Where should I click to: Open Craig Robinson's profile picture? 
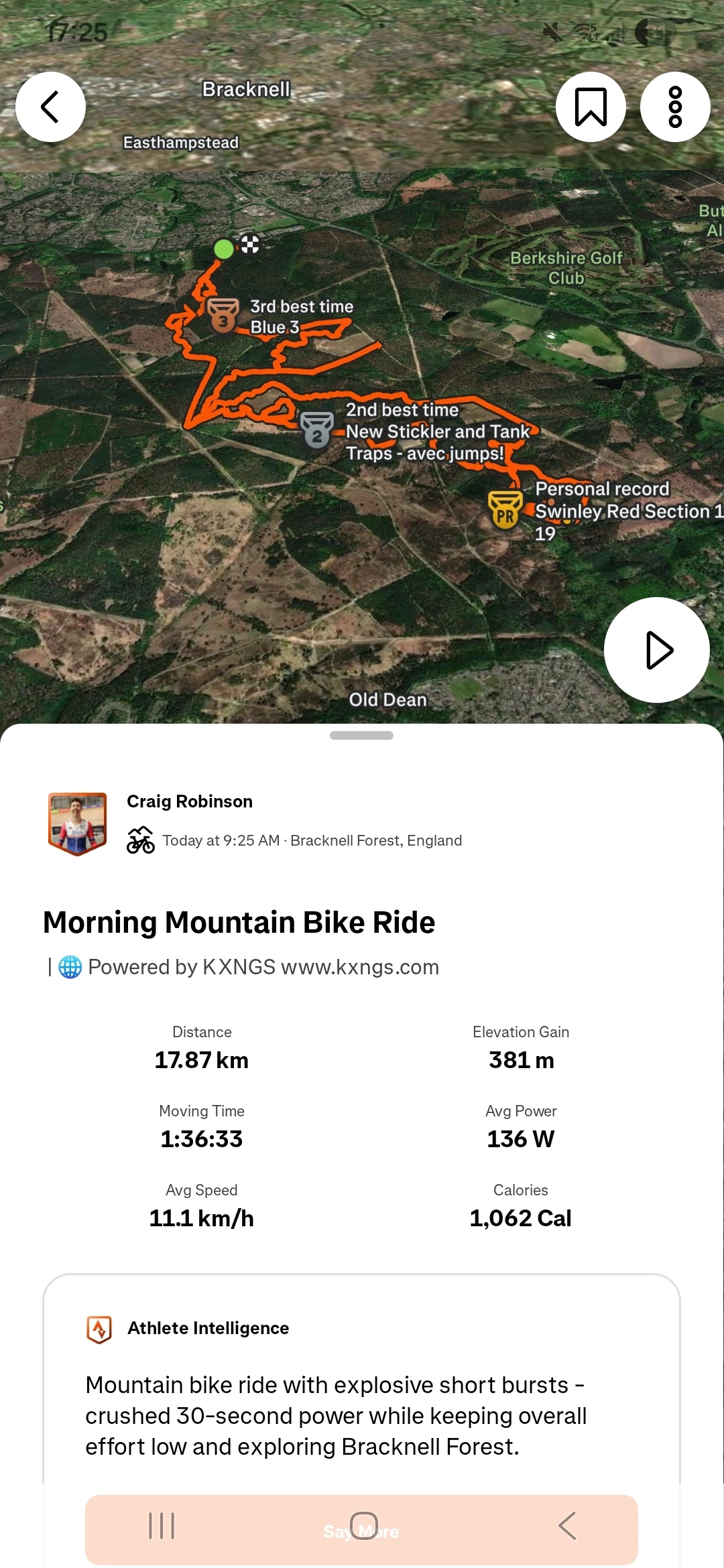click(78, 823)
